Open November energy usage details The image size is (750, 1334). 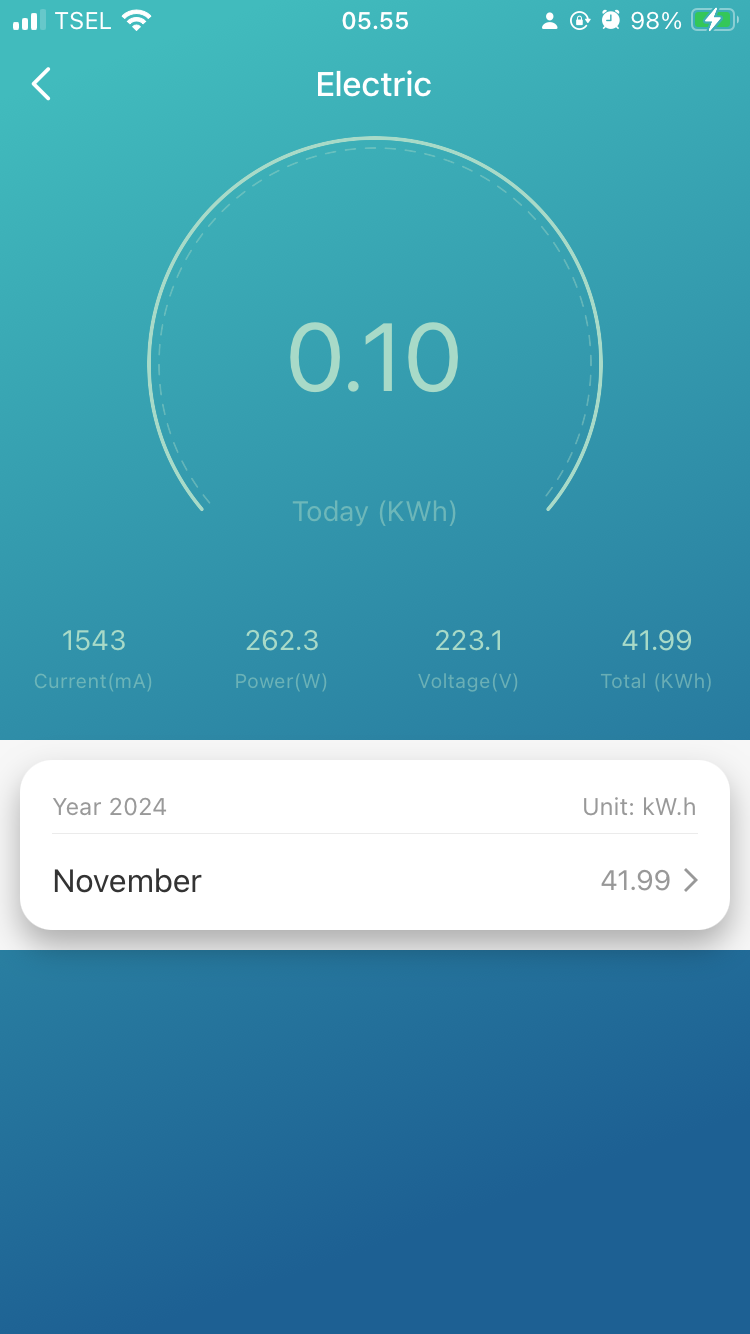pyautogui.click(x=375, y=881)
